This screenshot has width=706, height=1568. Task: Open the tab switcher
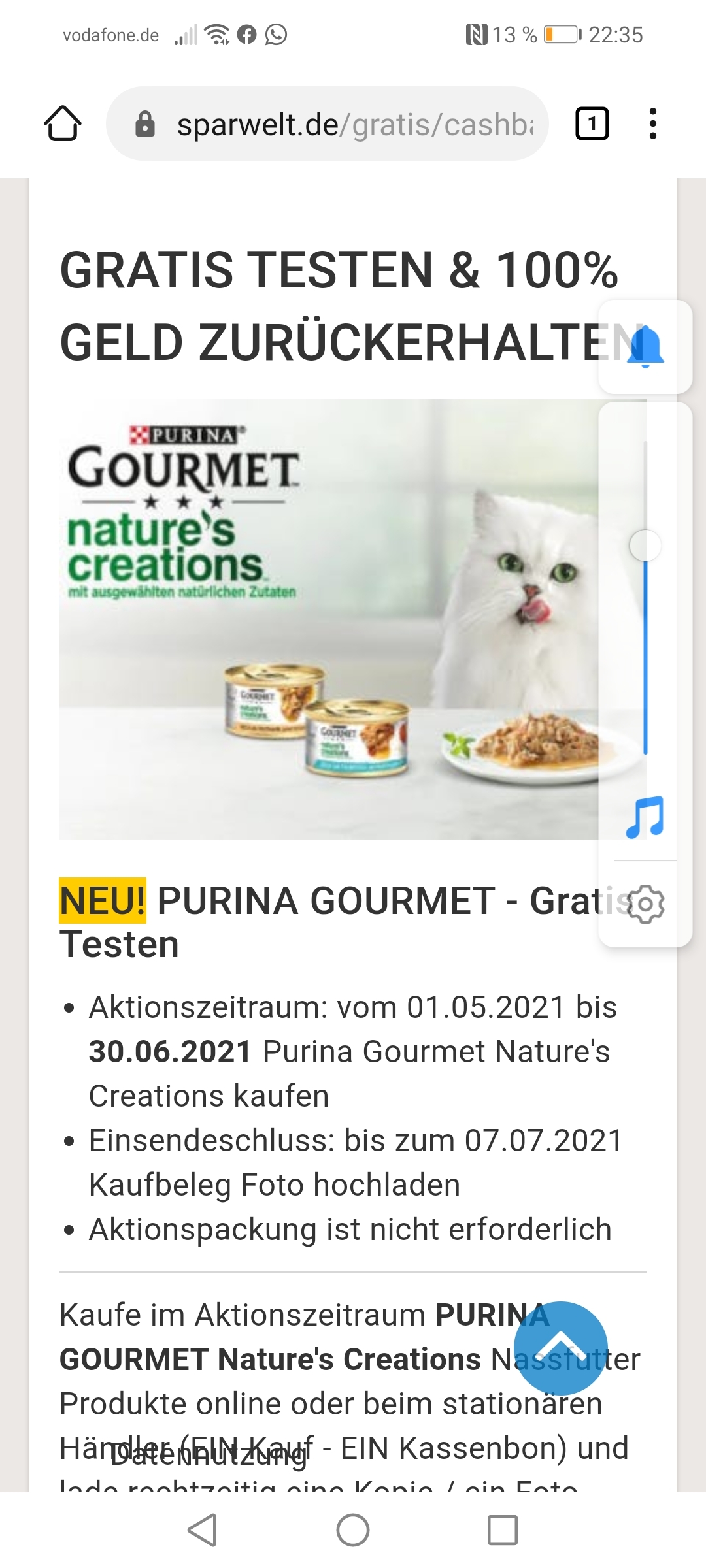coord(592,123)
